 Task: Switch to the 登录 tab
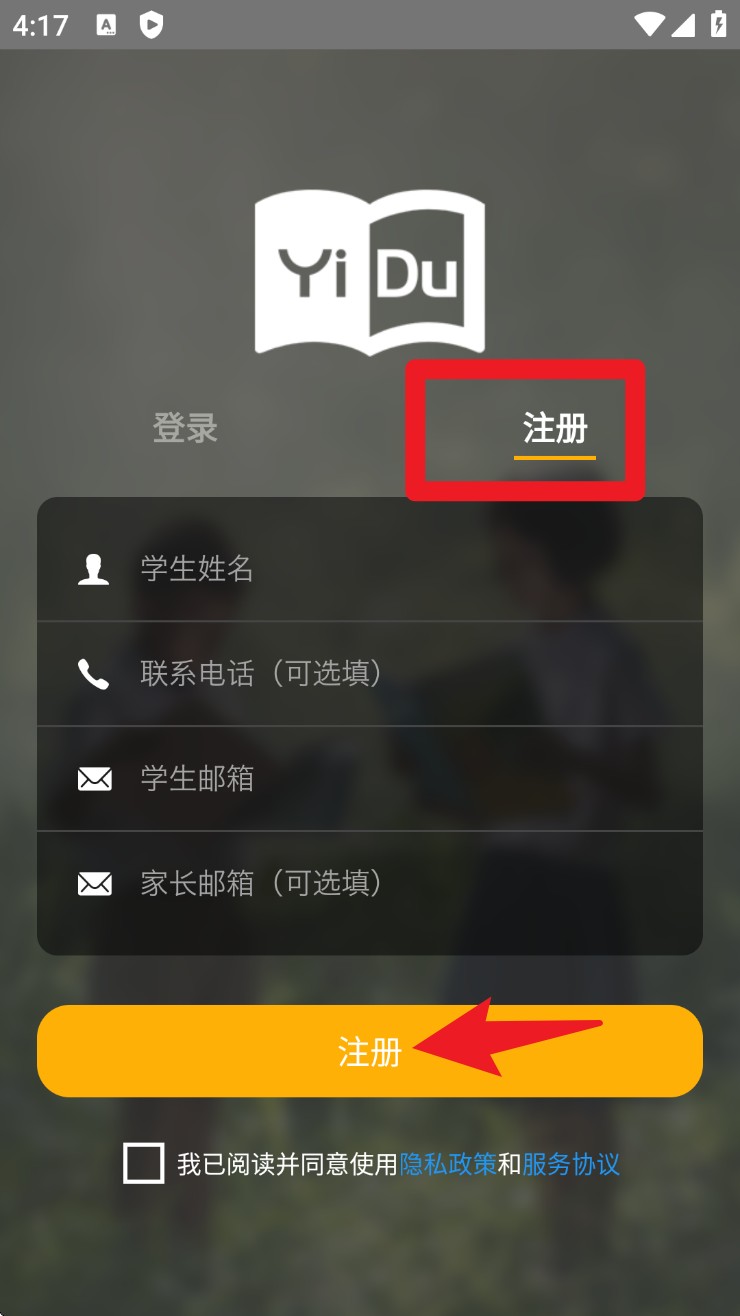click(x=185, y=428)
